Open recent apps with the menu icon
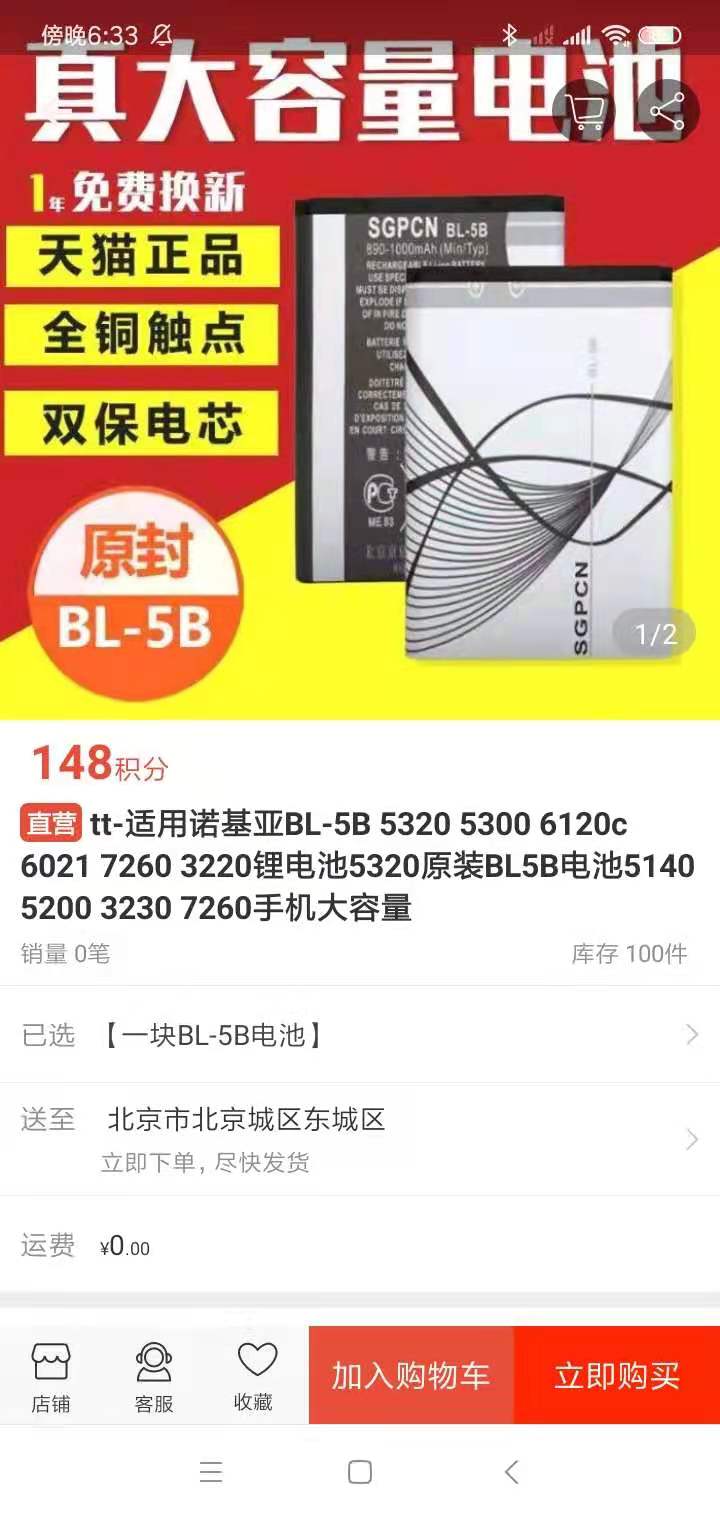The height and width of the screenshot is (1520, 720). 210,1472
